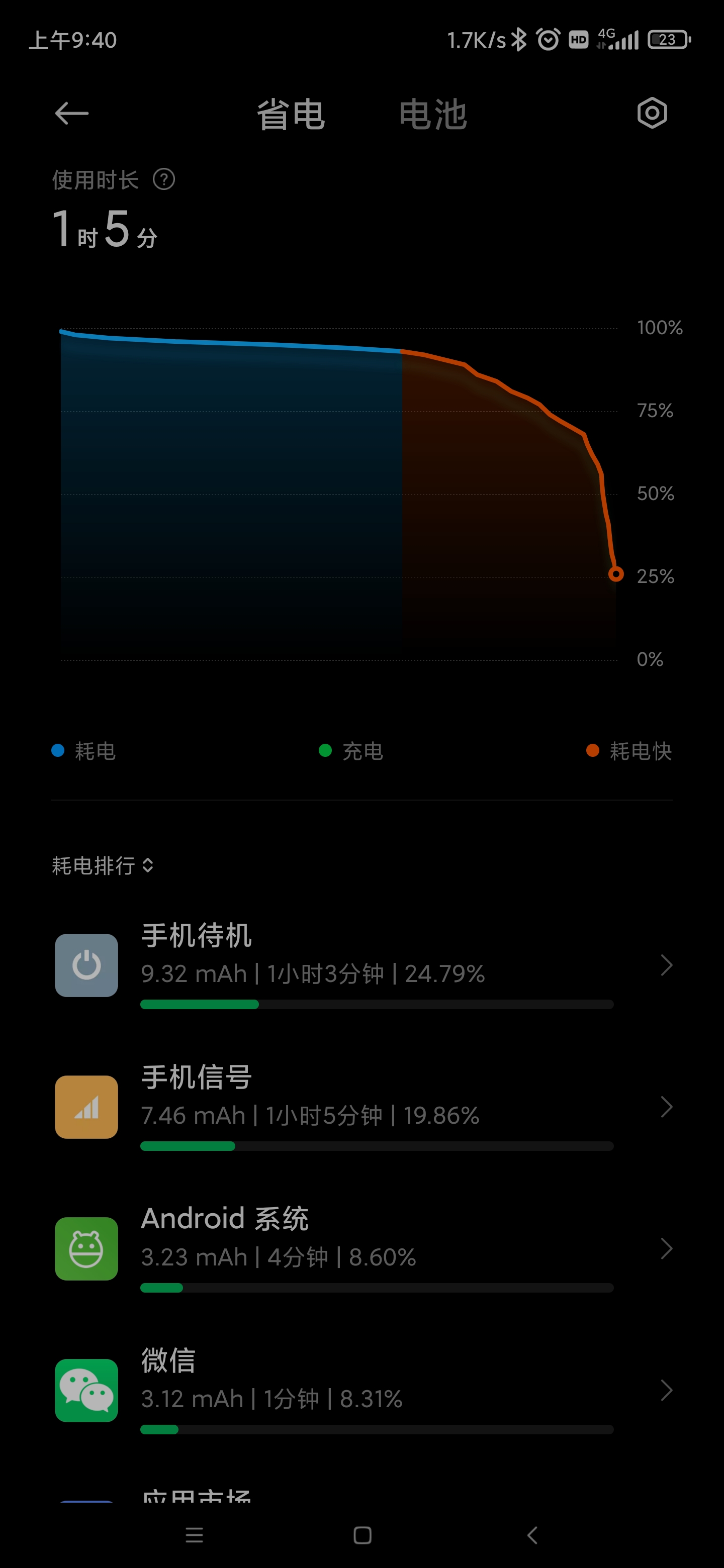Viewport: 724px width, 1568px height.
Task: Tap the system home button
Action: [x=363, y=1535]
